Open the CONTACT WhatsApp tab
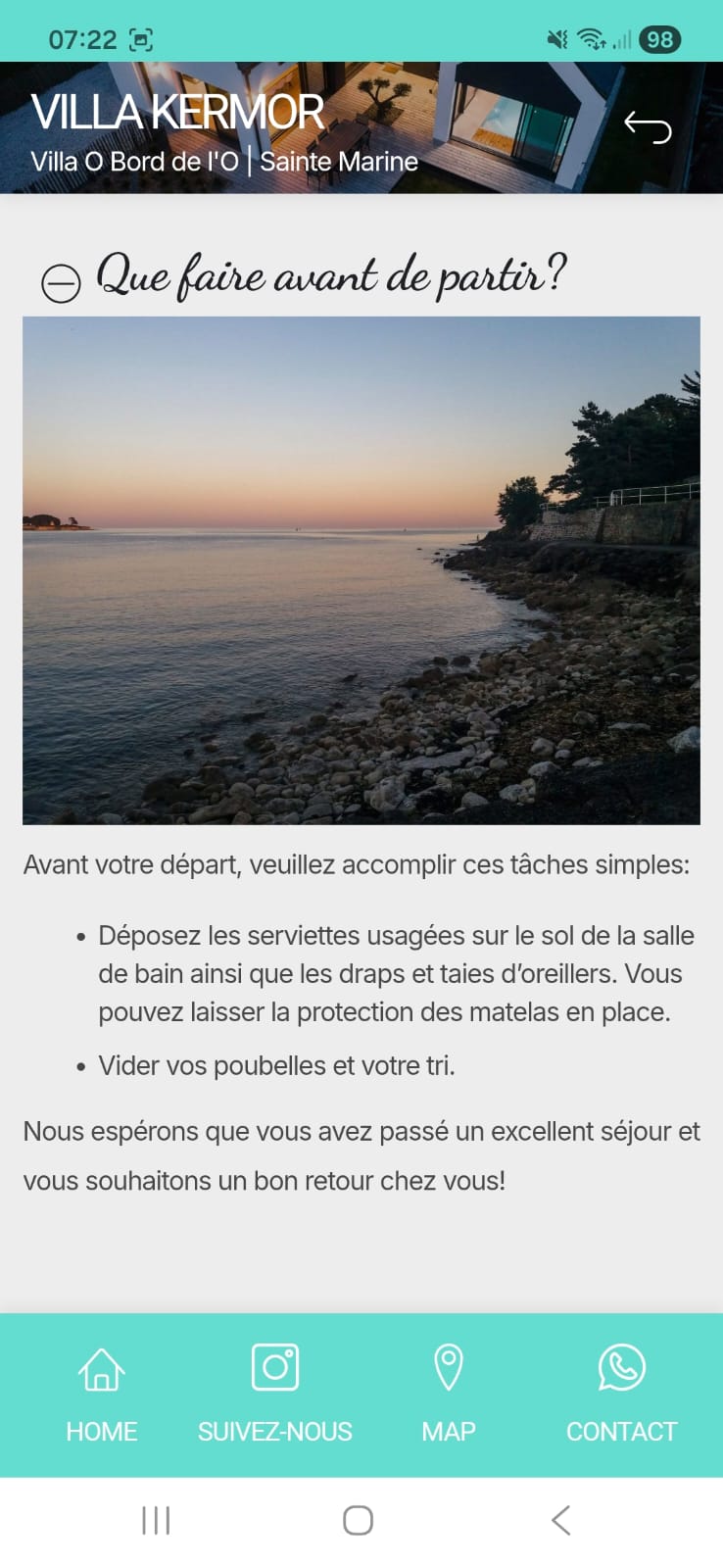This screenshot has width=723, height=1568. [621, 1394]
